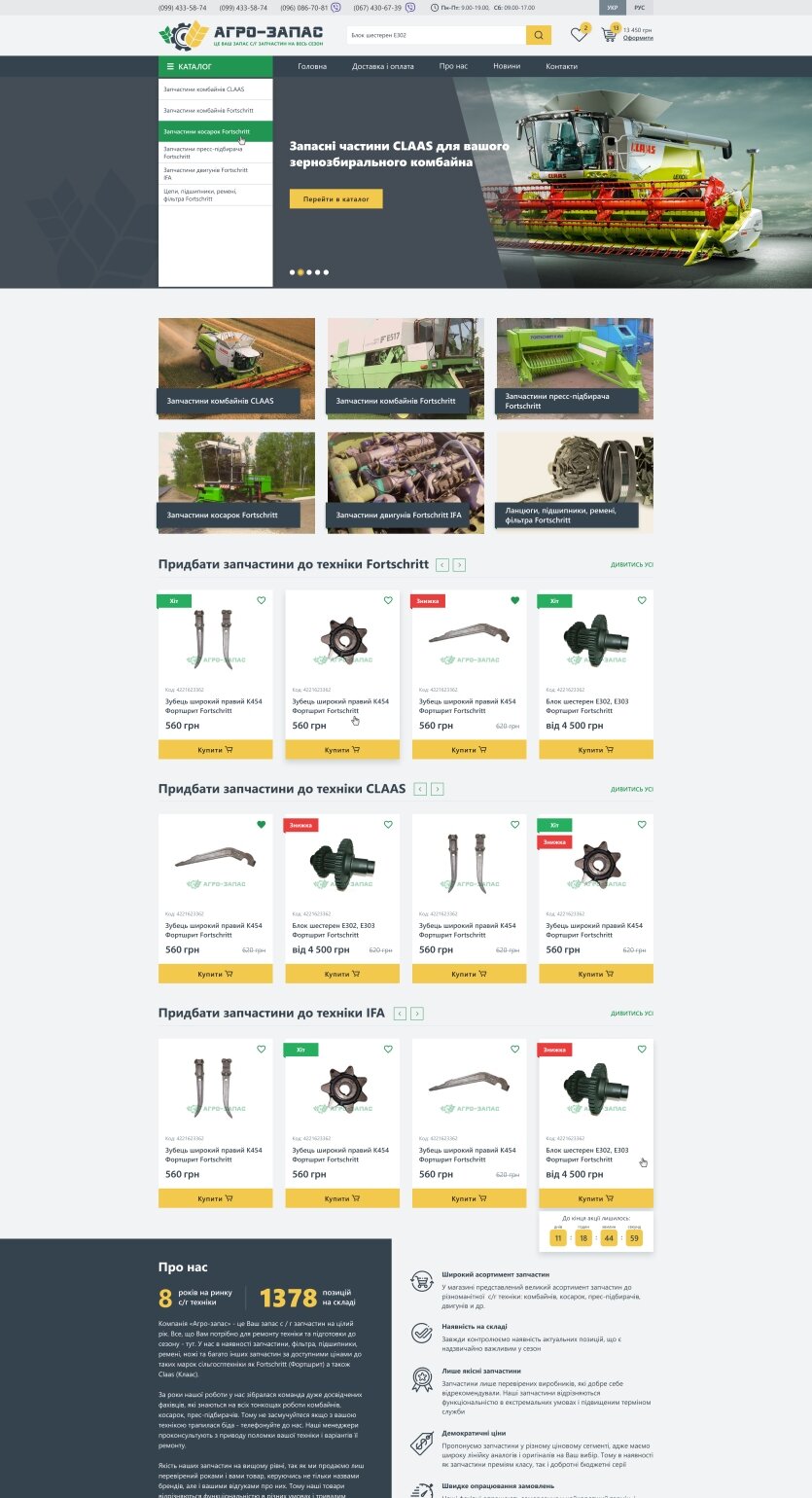This screenshot has width=812, height=1498.
Task: Go to Доставка і оплата page
Action: point(382,66)
